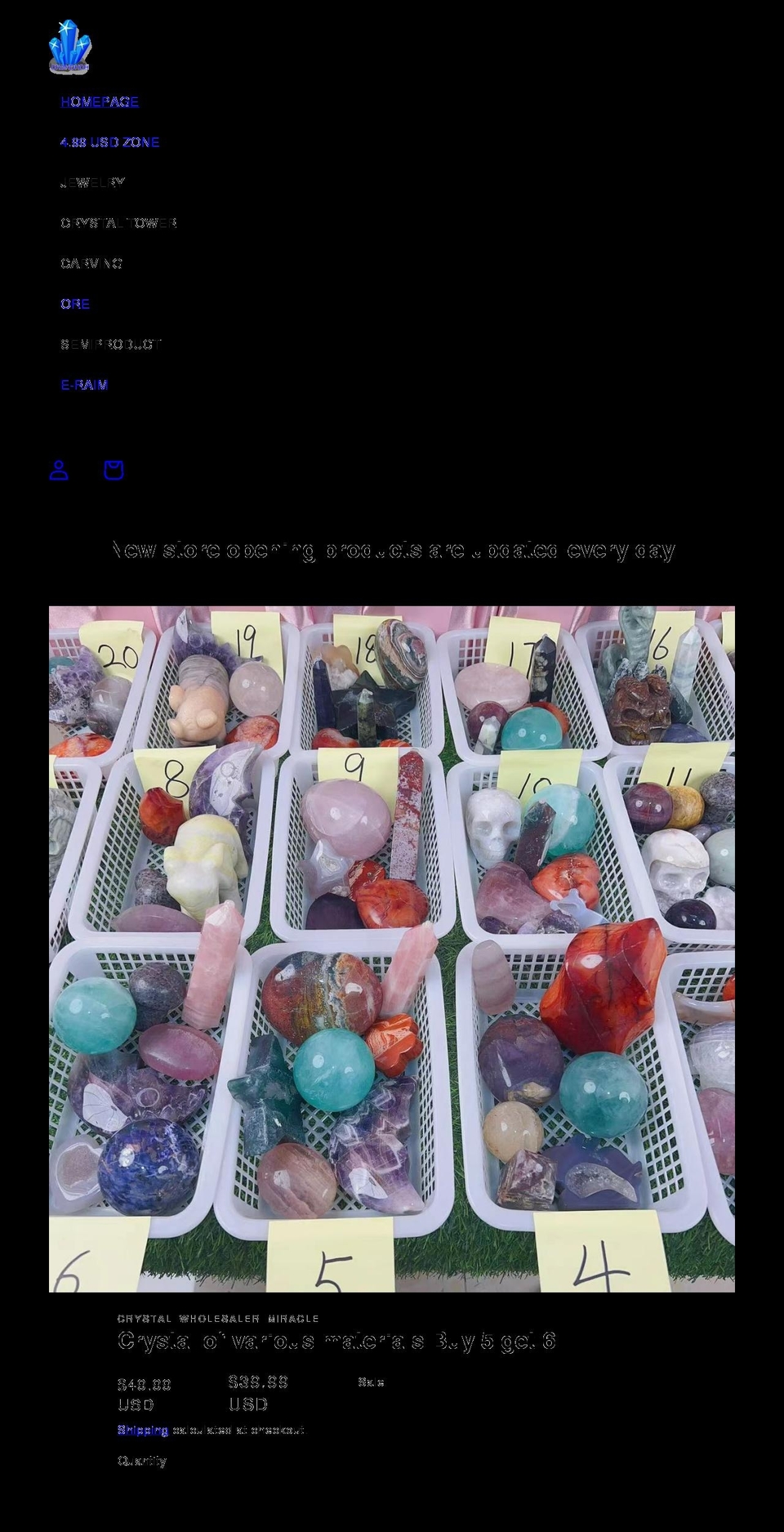
Task: Go to the 4.88 USD ZONE page
Action: pyautogui.click(x=109, y=142)
